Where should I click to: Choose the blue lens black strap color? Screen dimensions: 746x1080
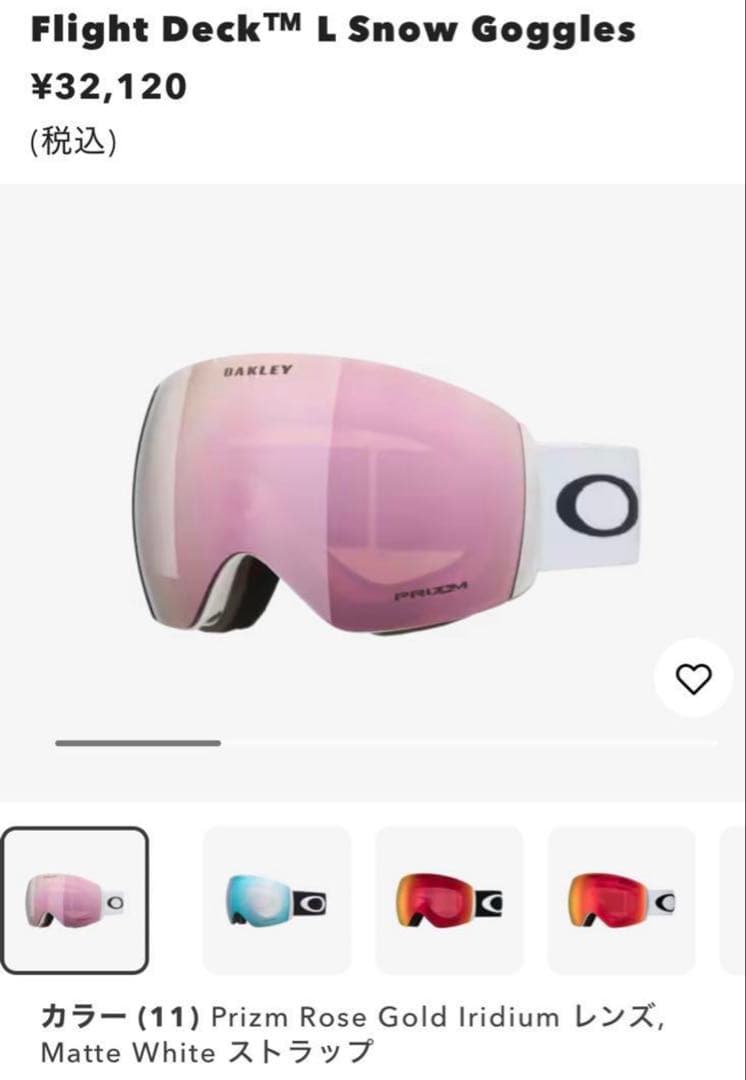click(277, 900)
